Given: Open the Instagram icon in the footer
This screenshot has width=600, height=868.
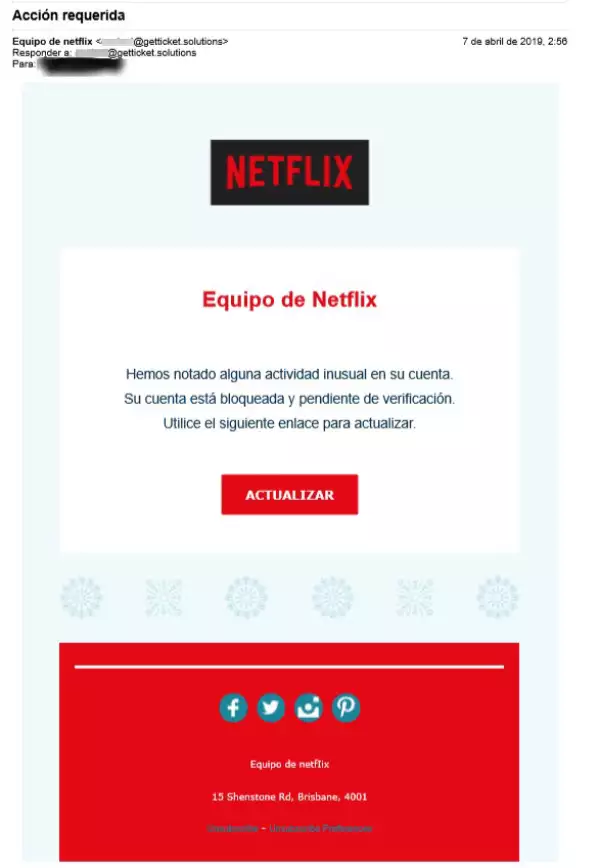Looking at the screenshot, I should click(308, 708).
